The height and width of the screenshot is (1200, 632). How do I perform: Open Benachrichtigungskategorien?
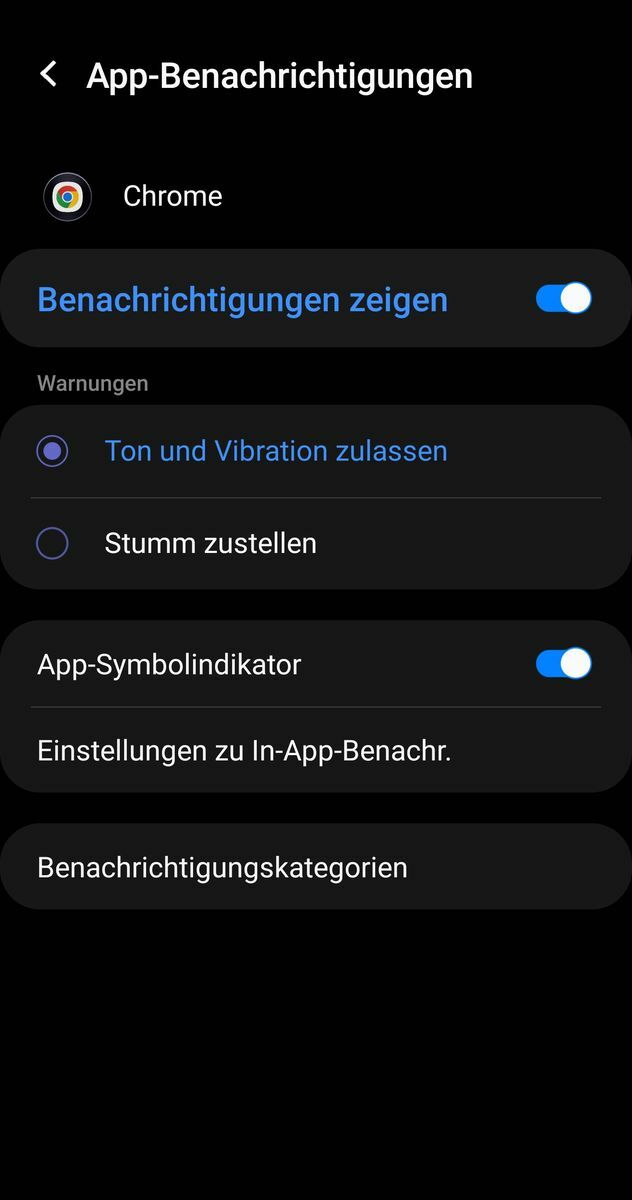click(x=222, y=867)
